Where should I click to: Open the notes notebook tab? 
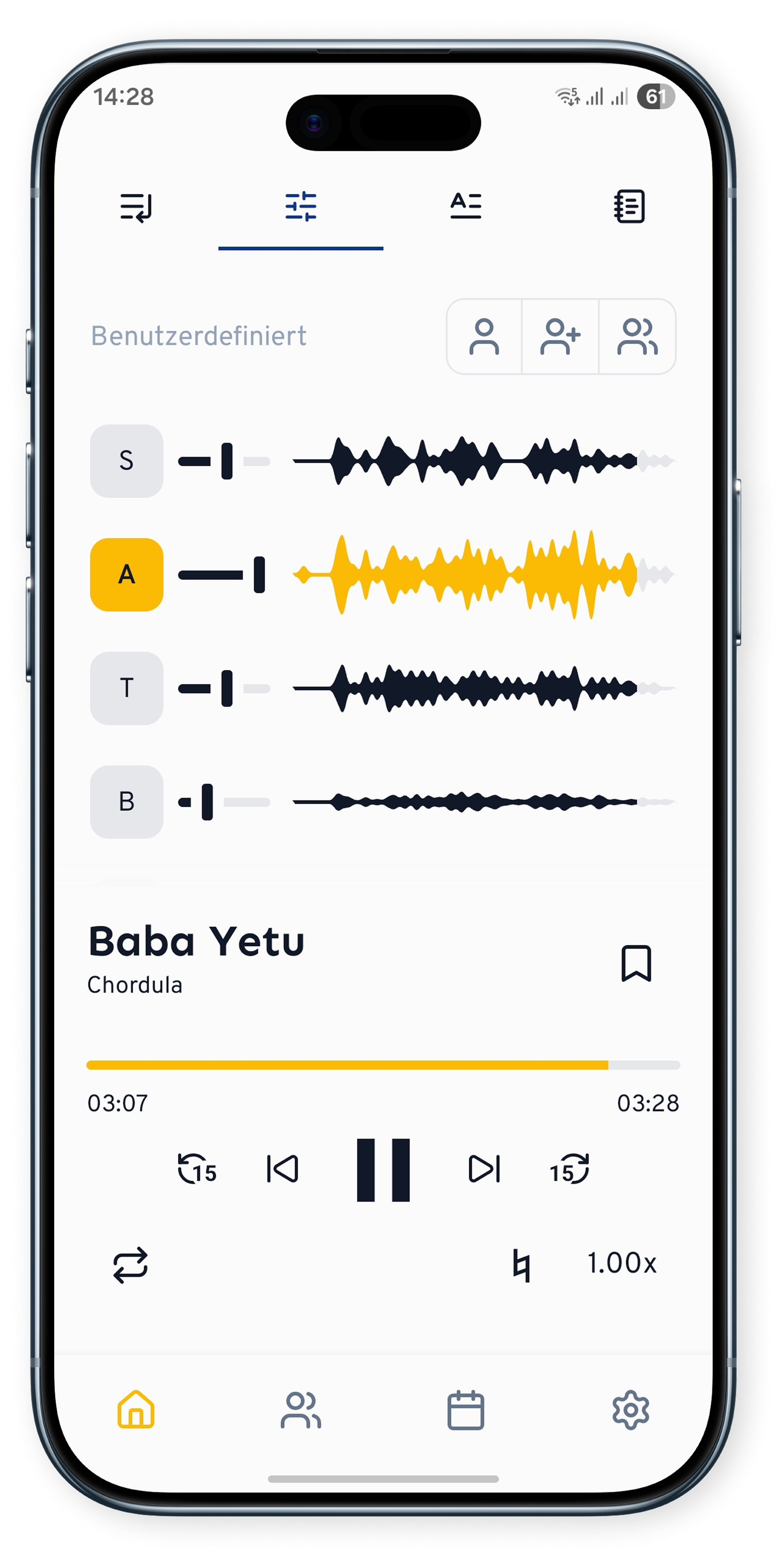coord(629,206)
